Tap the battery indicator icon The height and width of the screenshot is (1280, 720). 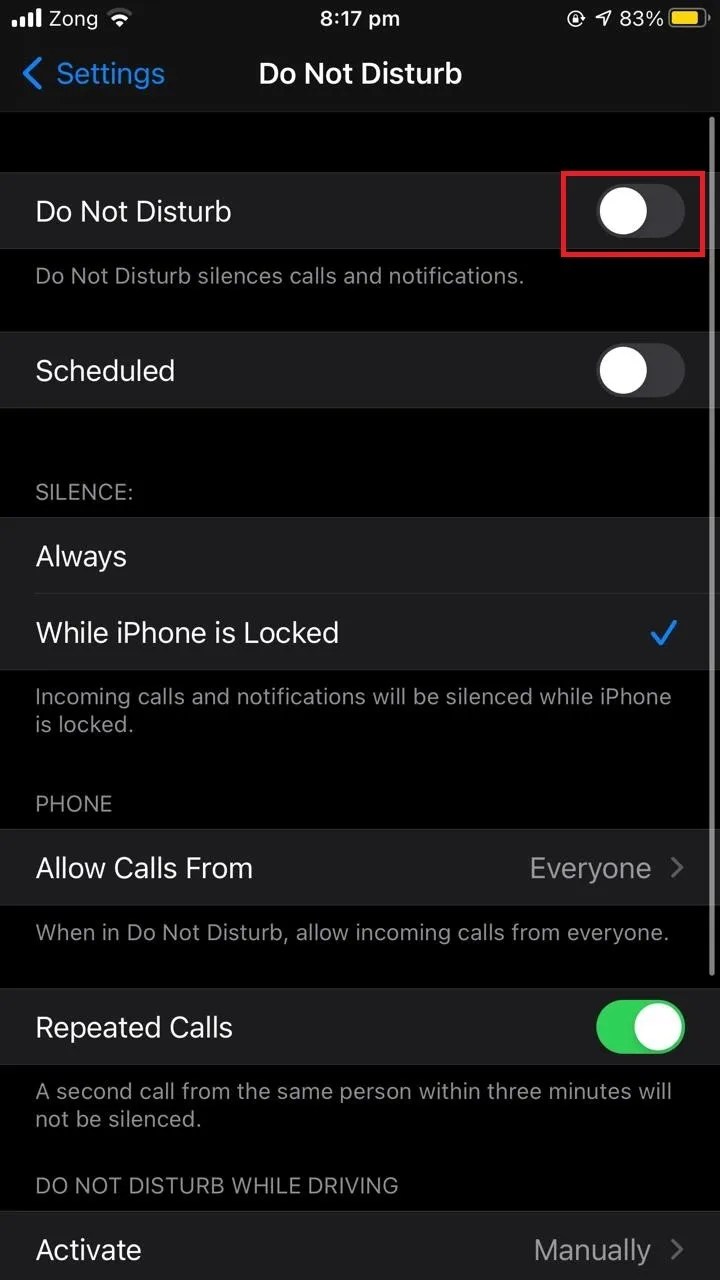coord(686,17)
